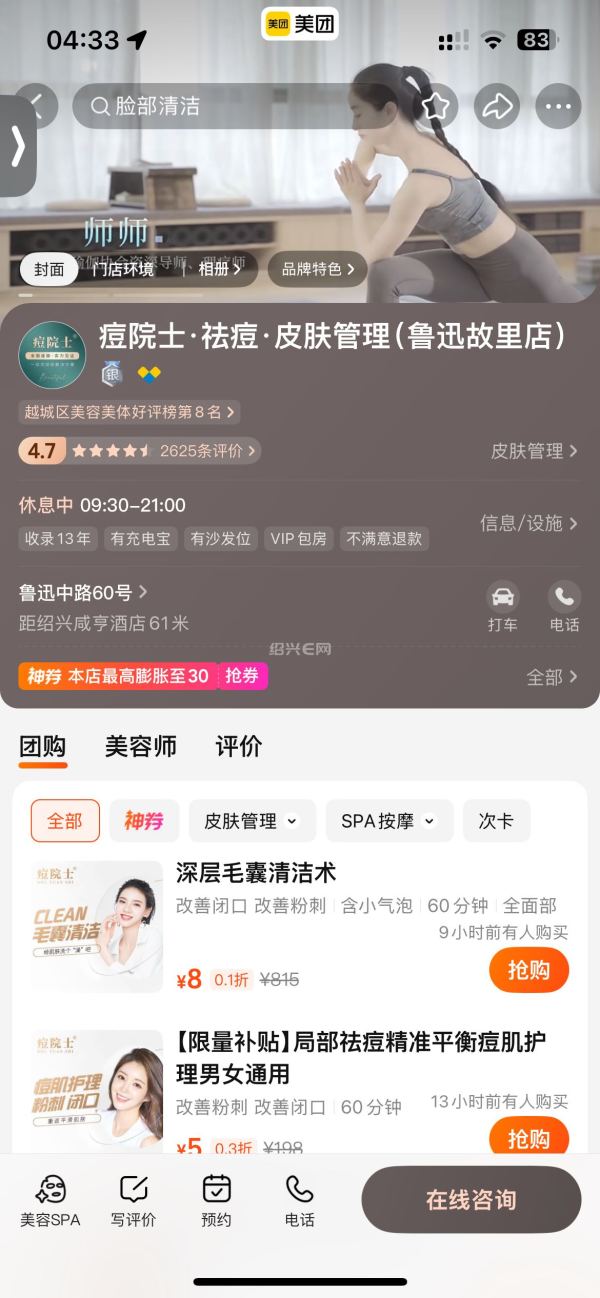The width and height of the screenshot is (600, 1298).
Task: Tap 抢购 for 深层毛囊清洁术
Action: coord(529,970)
